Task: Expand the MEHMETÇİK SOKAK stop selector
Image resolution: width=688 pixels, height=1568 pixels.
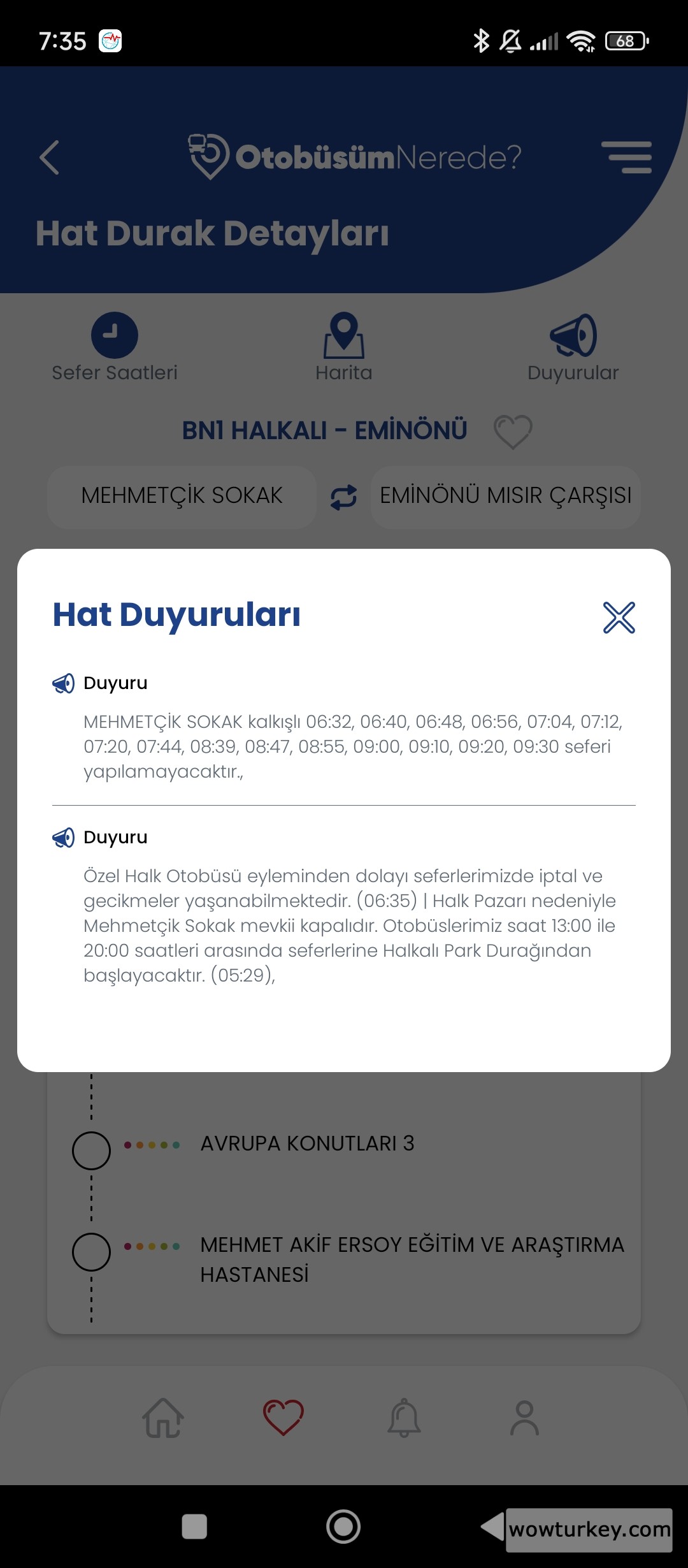Action: pos(182,497)
